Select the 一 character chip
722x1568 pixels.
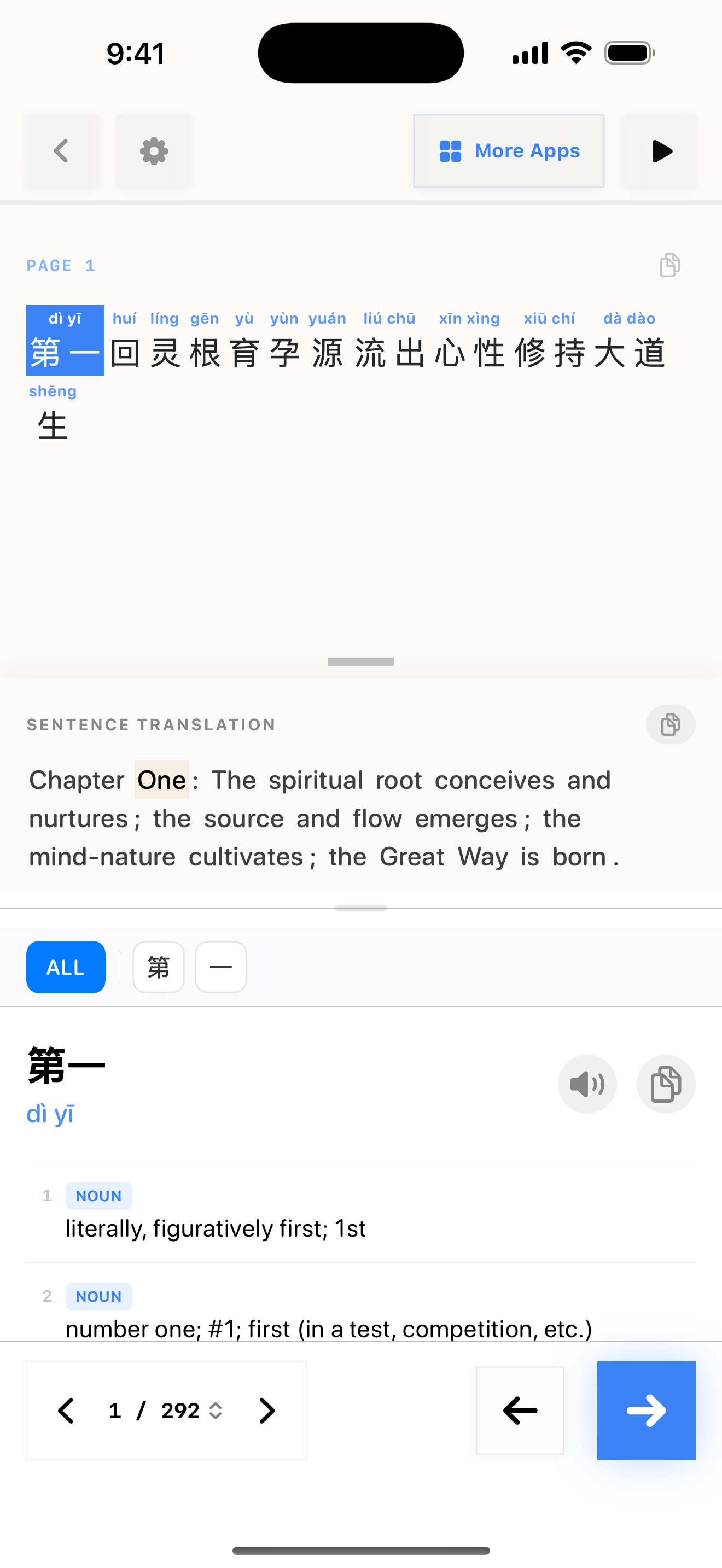pos(220,967)
